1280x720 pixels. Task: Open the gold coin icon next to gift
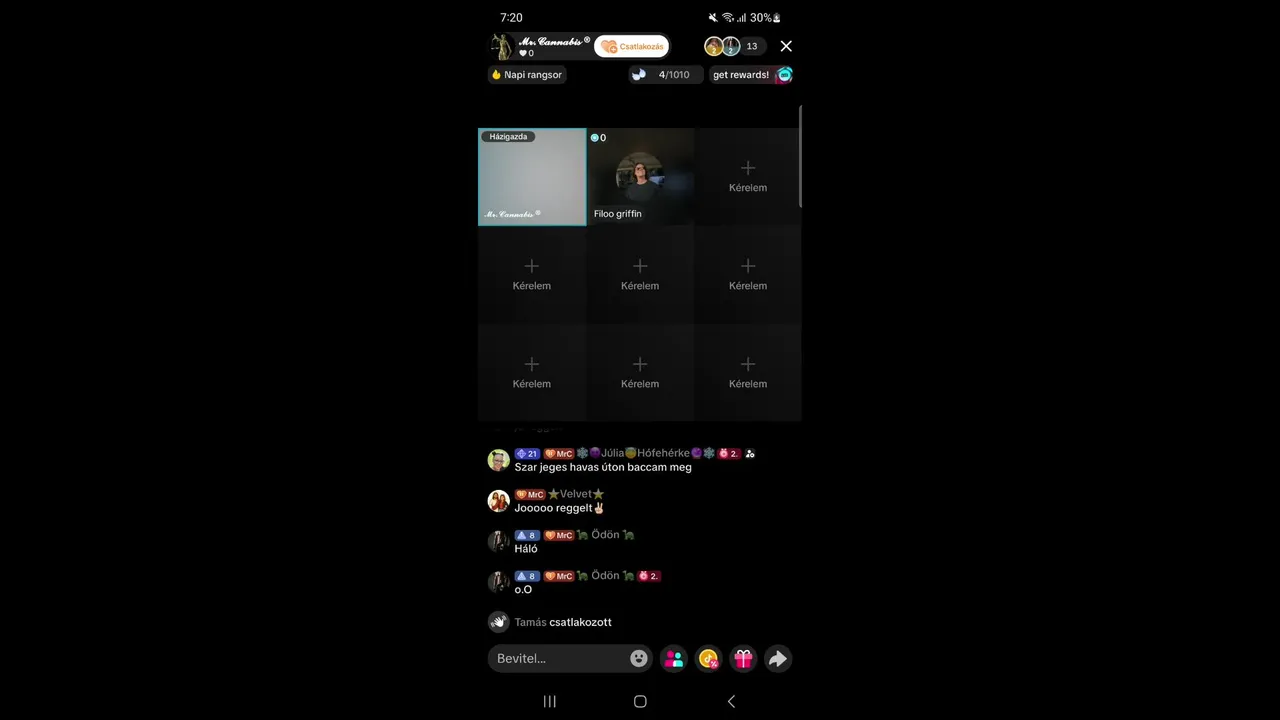(x=708, y=658)
